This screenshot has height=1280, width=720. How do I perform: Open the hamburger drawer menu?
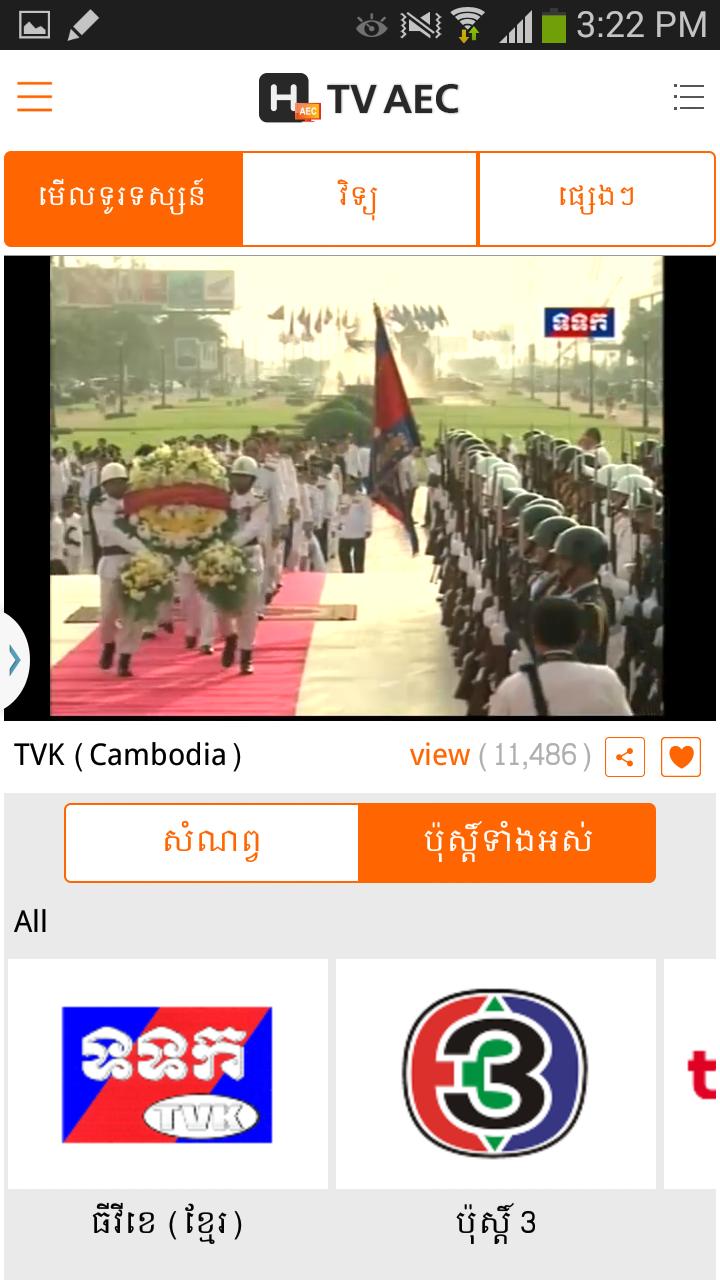[35, 97]
